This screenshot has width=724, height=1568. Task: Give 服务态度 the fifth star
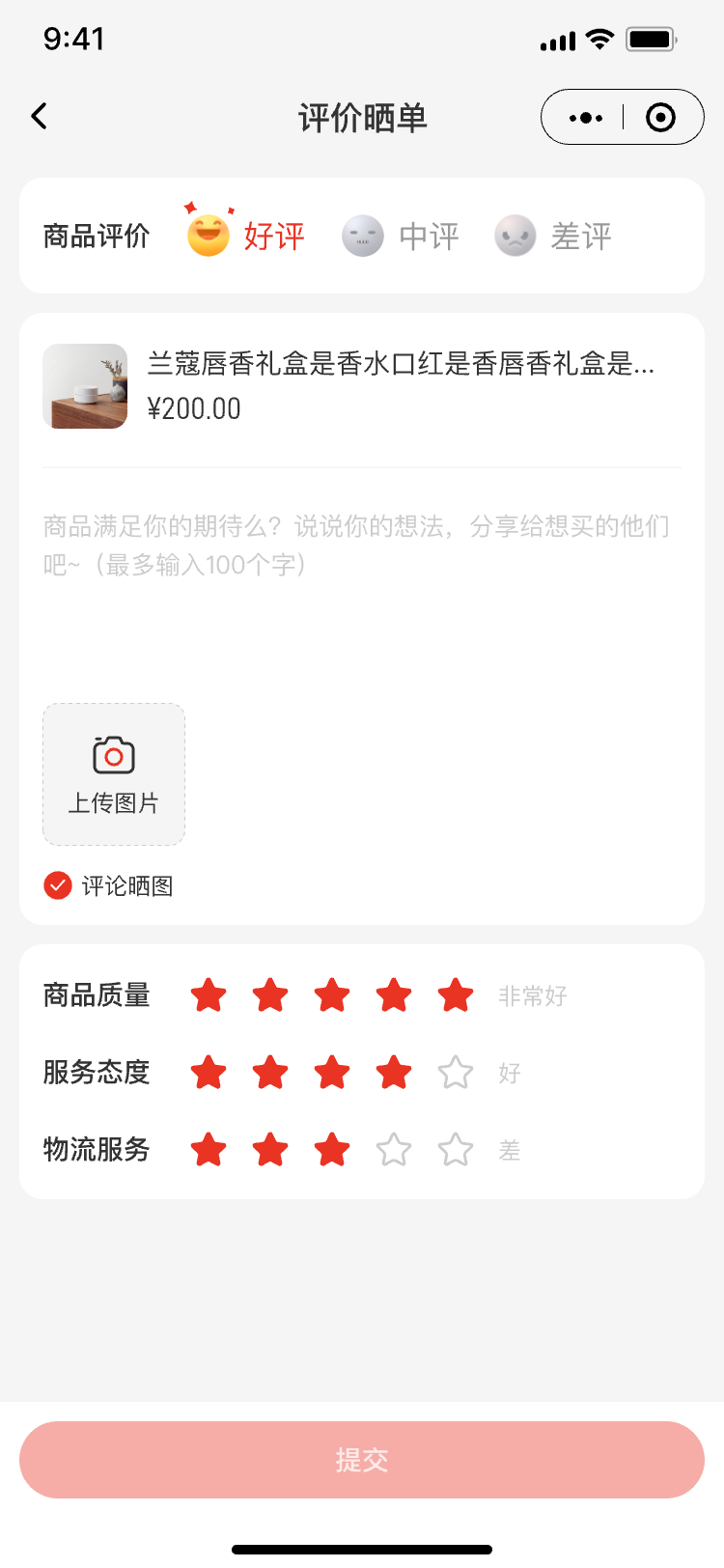(x=456, y=1073)
